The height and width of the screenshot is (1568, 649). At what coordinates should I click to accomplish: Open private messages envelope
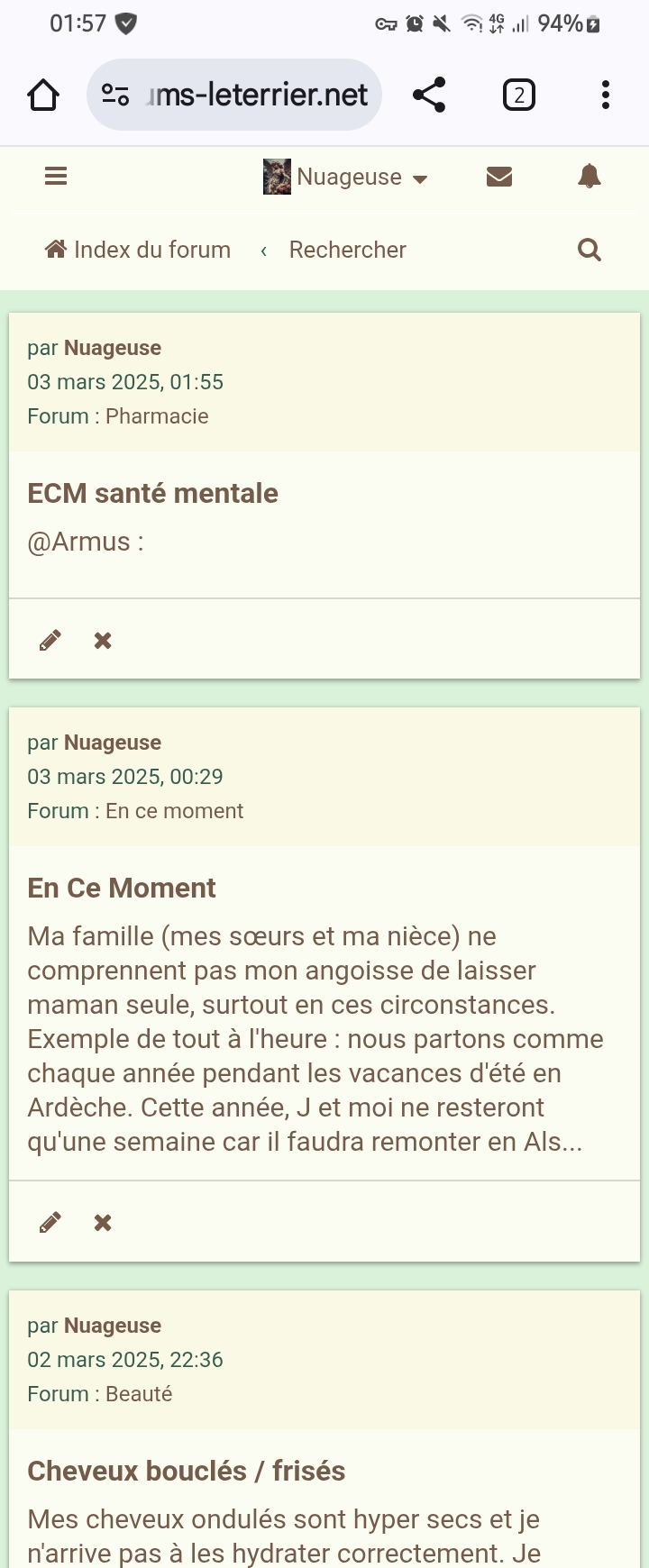point(498,177)
